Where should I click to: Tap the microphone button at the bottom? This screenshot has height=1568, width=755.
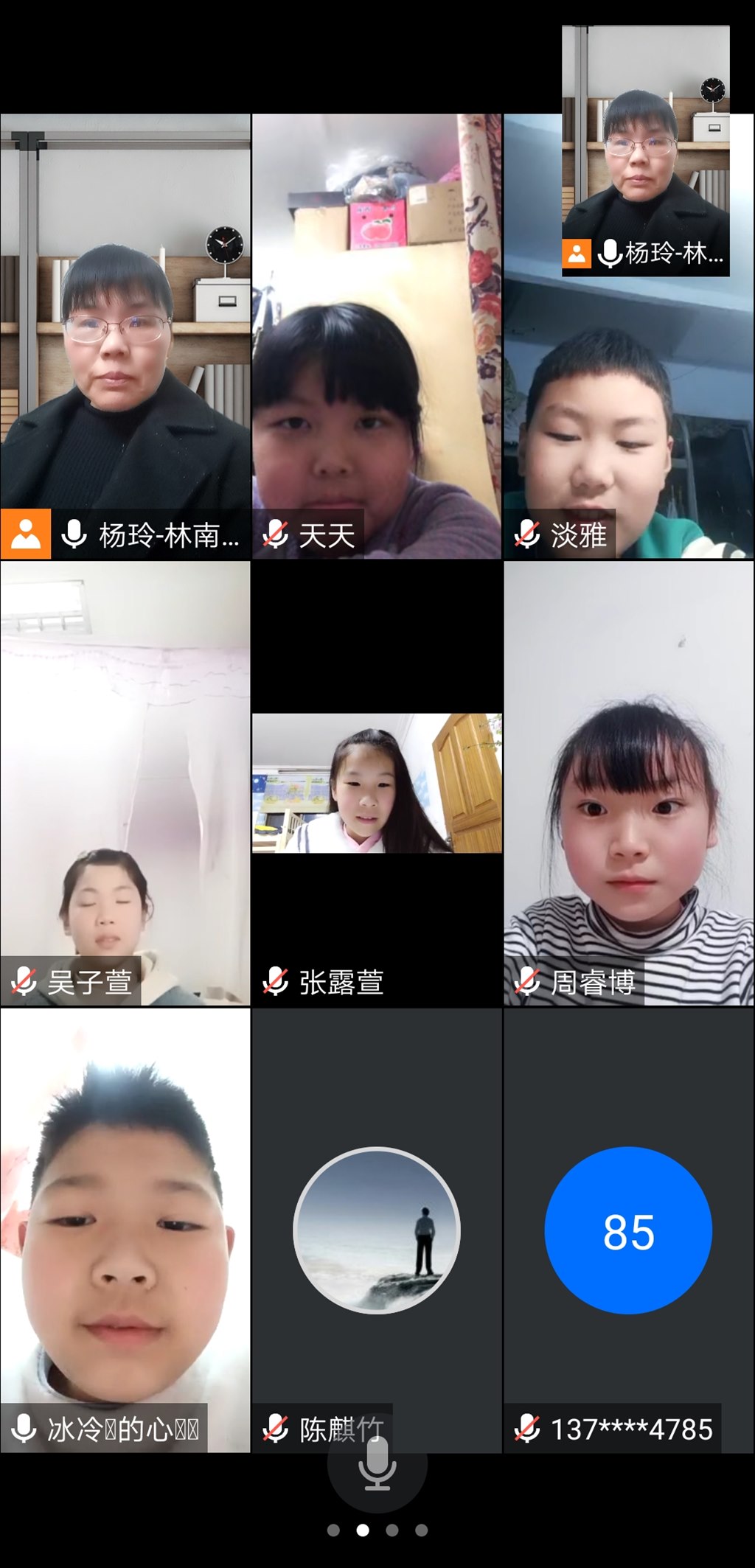pyautogui.click(x=377, y=1464)
